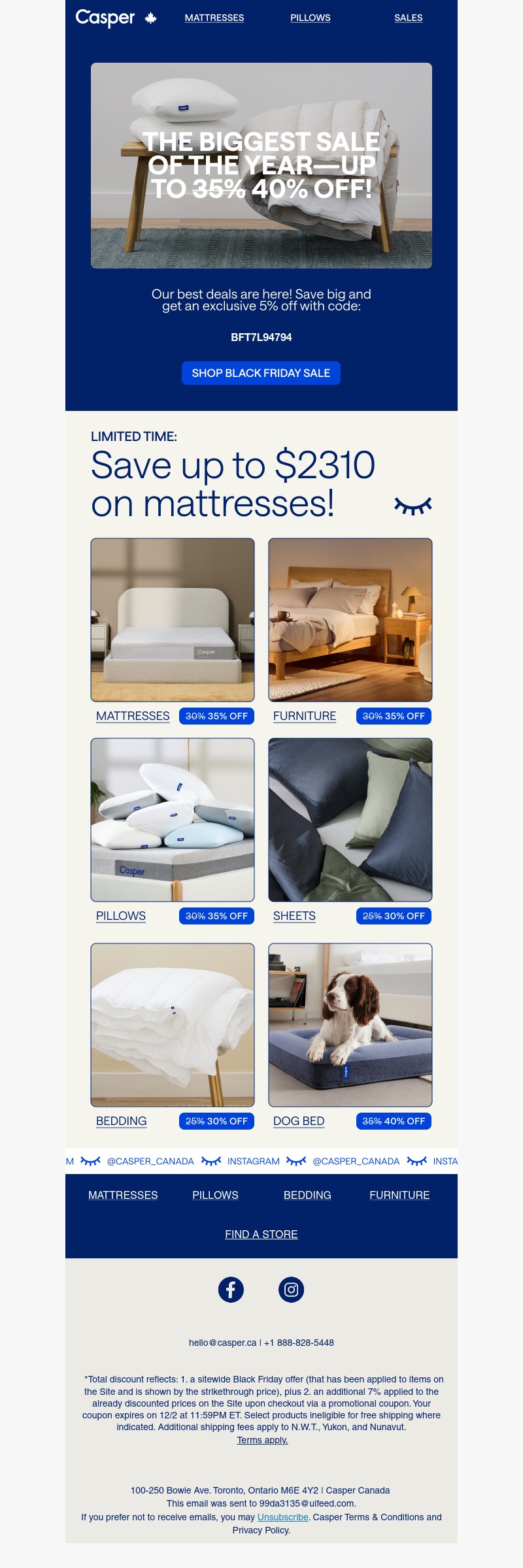Tap the FURNITURE link under the bedroom photo
This screenshot has height=1568, width=523.
(x=305, y=716)
